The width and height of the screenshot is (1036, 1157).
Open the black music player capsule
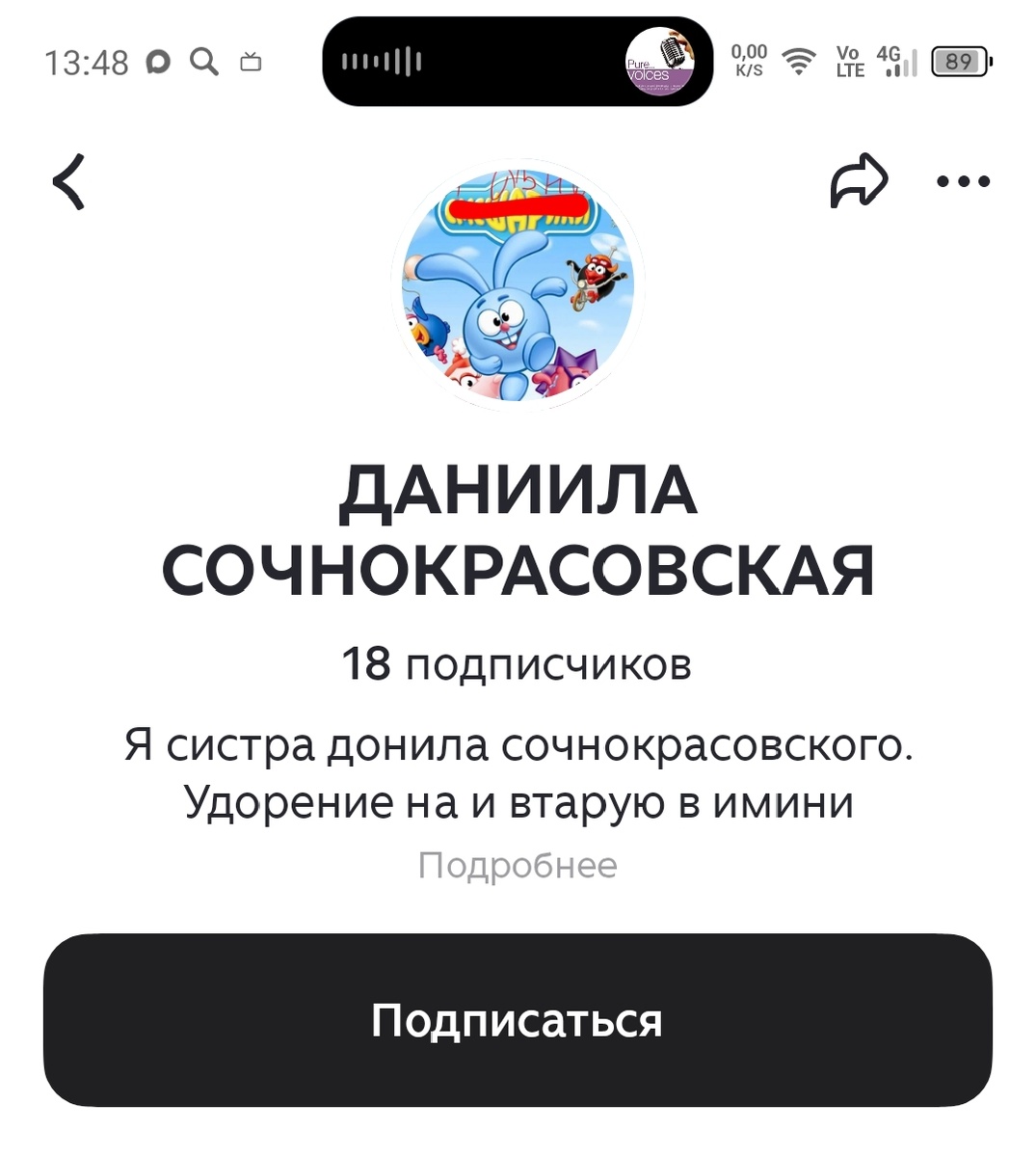click(518, 61)
